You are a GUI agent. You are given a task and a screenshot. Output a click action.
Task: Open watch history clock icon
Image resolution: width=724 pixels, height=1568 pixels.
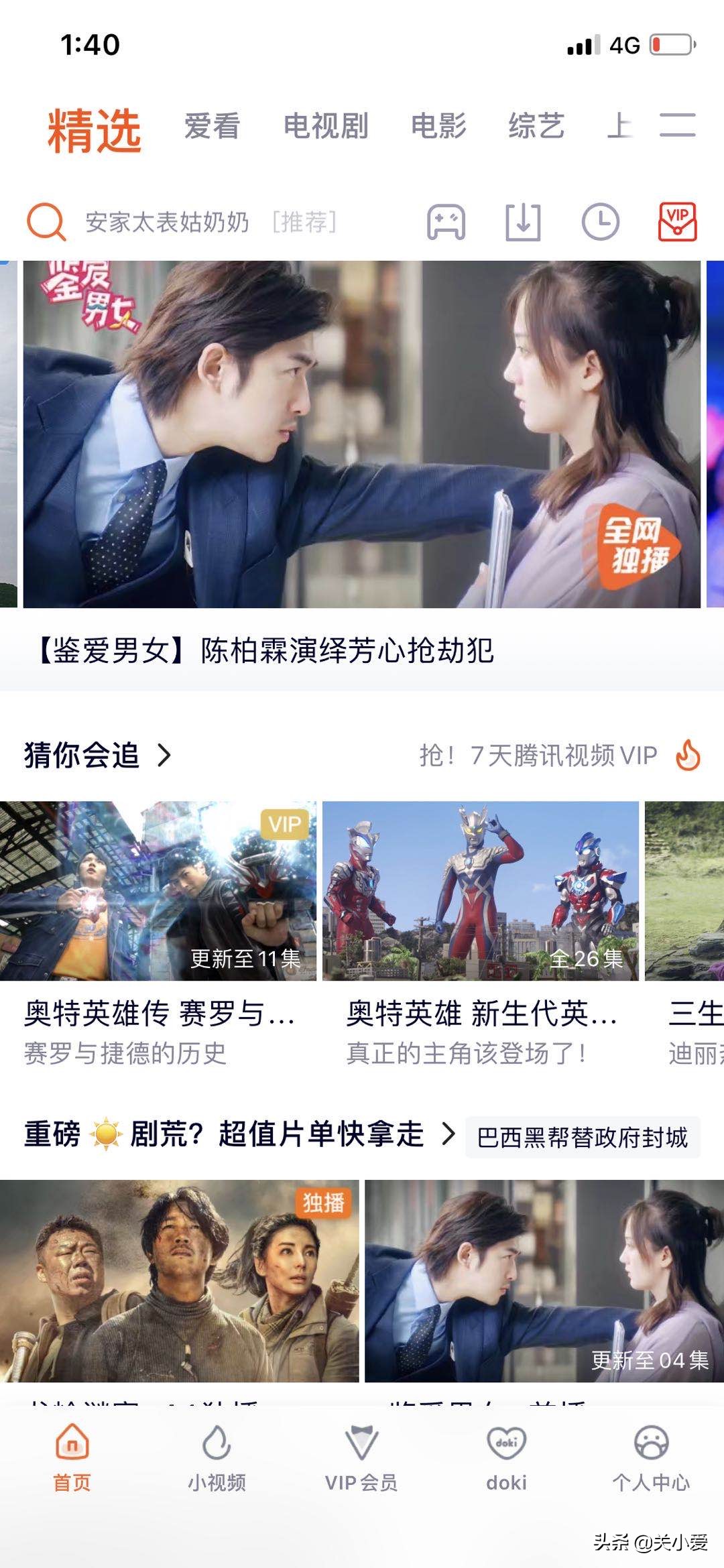pyautogui.click(x=600, y=222)
